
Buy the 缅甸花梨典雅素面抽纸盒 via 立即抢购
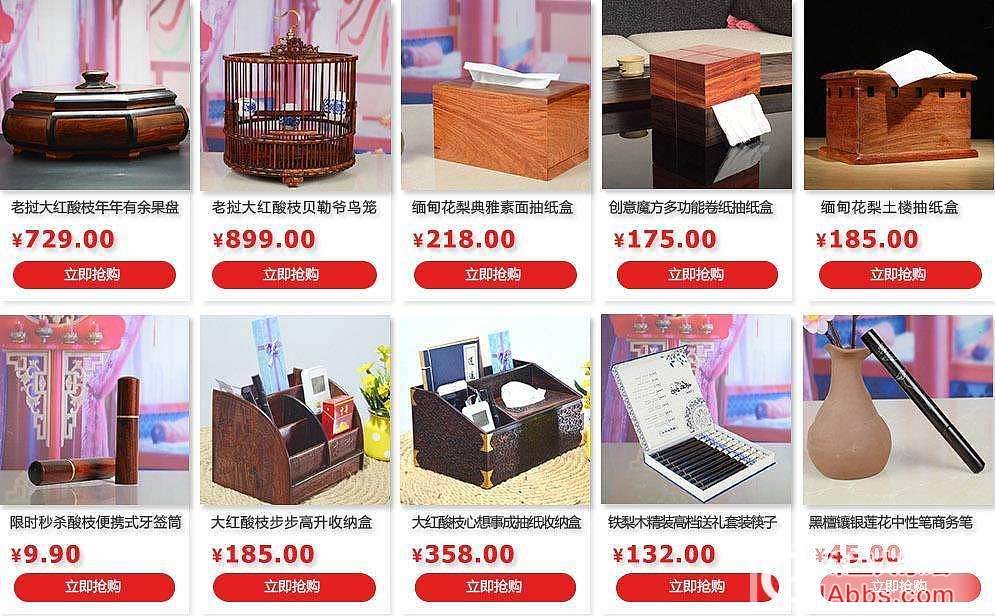[x=495, y=275]
